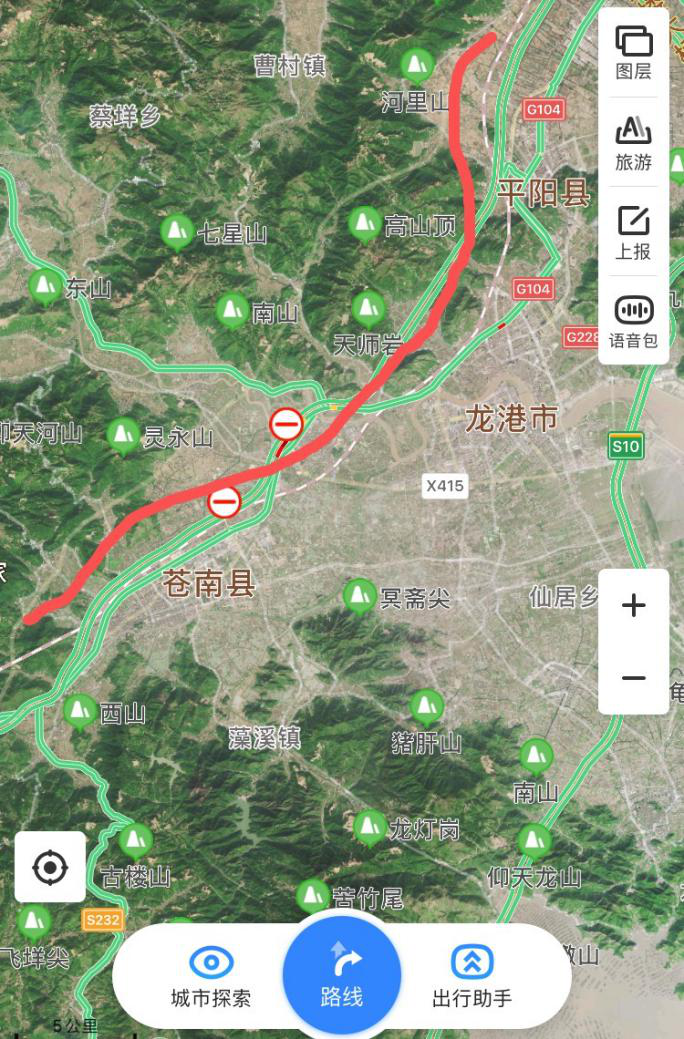Select the road closure marker above 苍南县
The height and width of the screenshot is (1039, 684).
[224, 502]
